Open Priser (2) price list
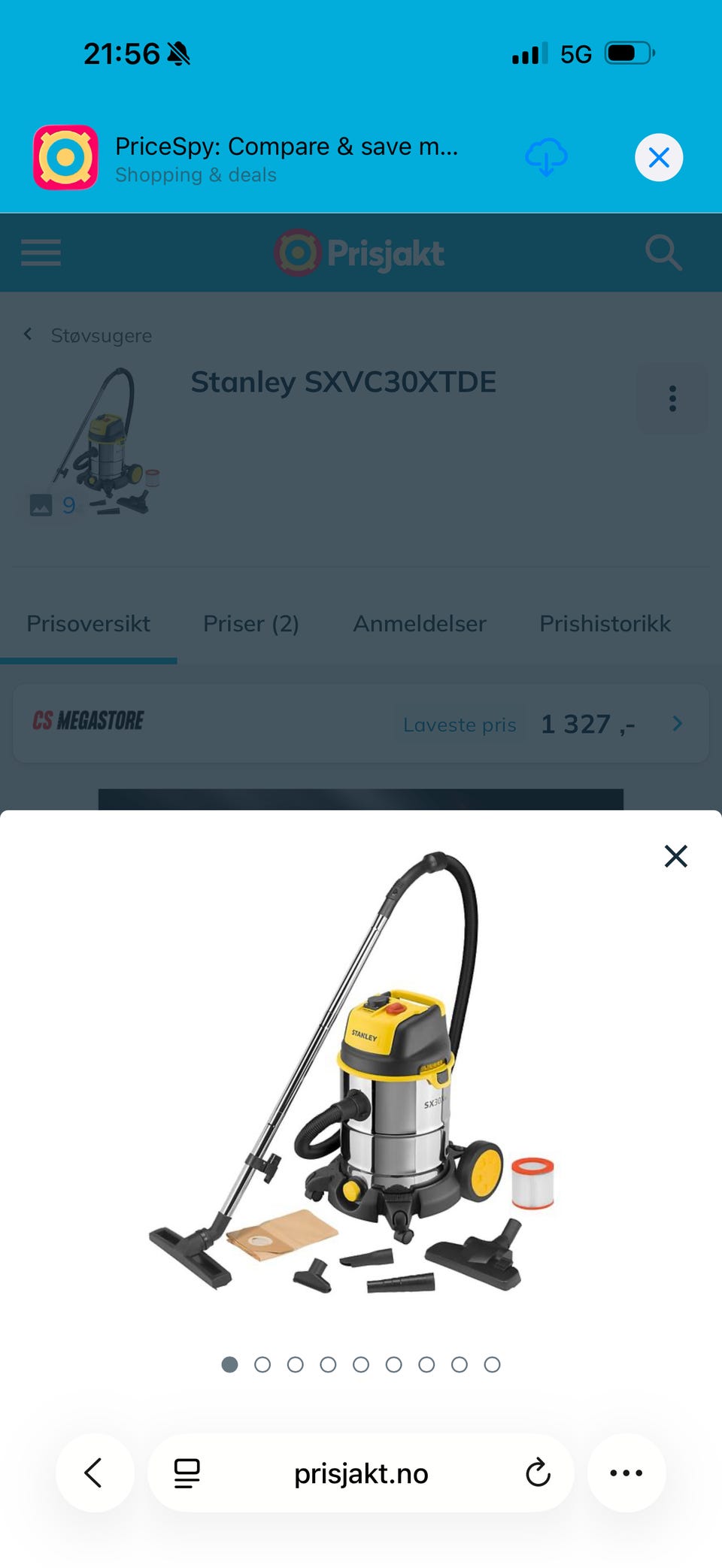Screen dimensions: 722x1568 click(x=252, y=624)
